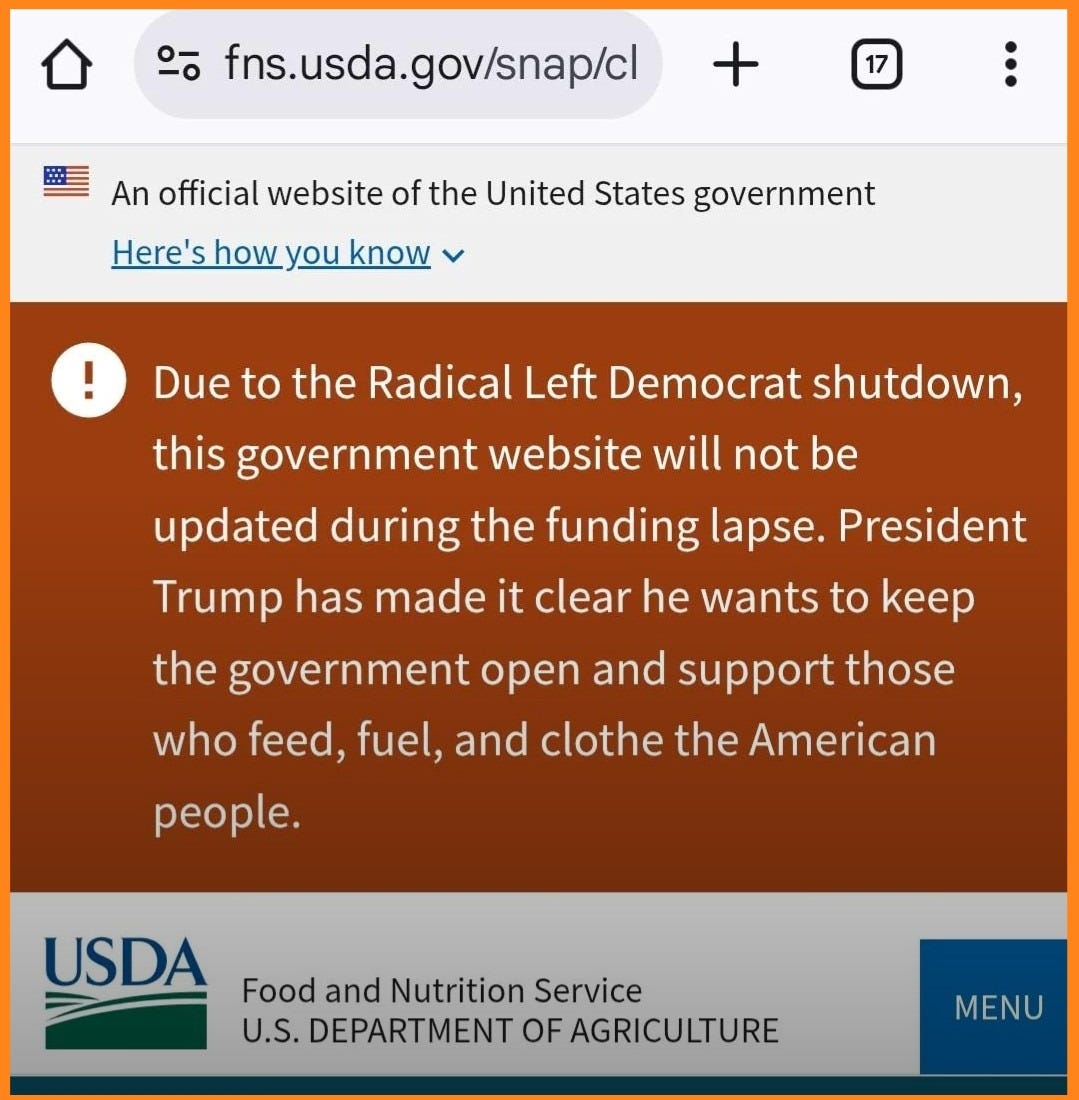Open the USDA site MENU

click(996, 1007)
